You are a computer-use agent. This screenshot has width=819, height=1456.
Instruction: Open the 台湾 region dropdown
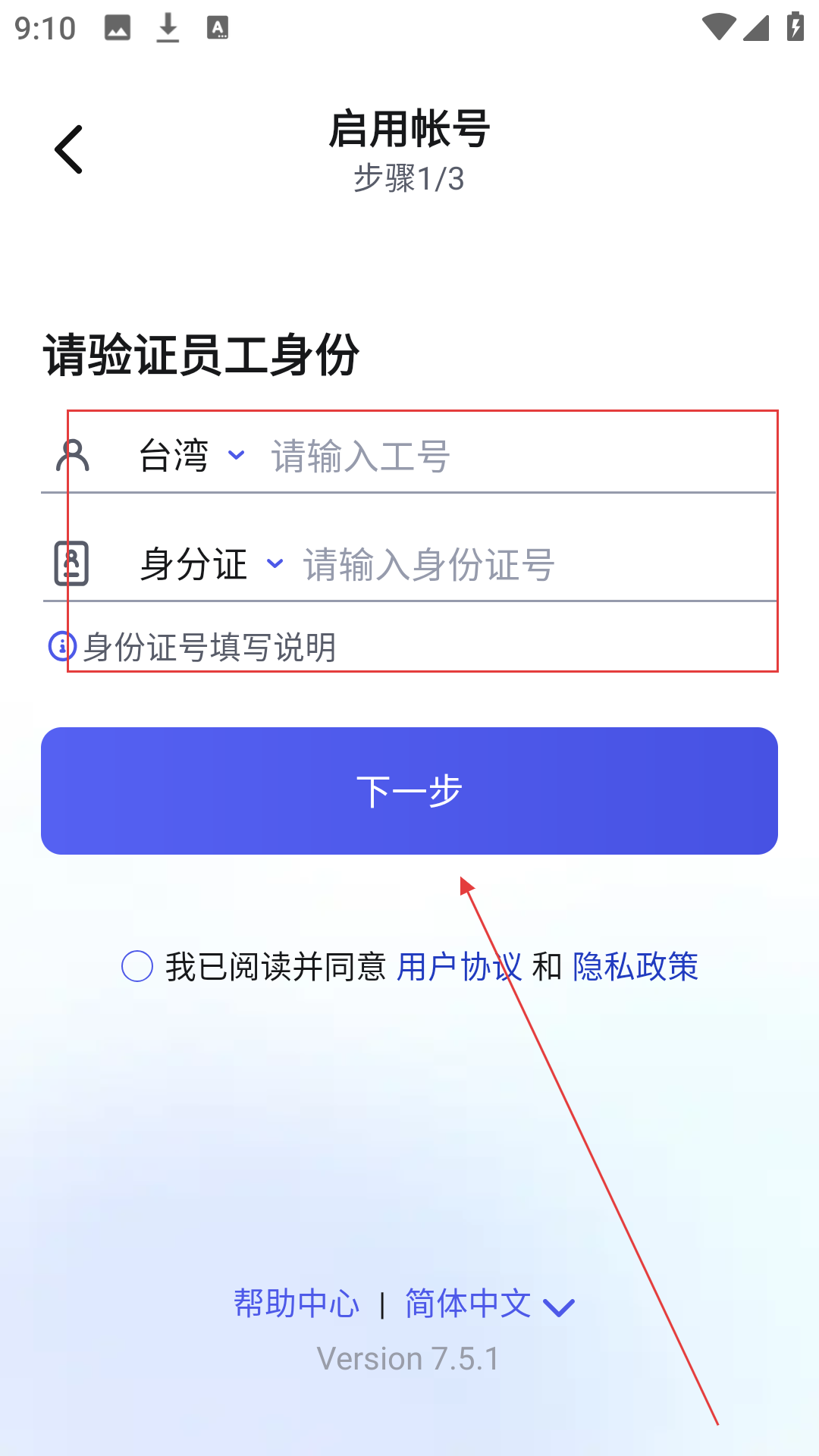click(191, 456)
